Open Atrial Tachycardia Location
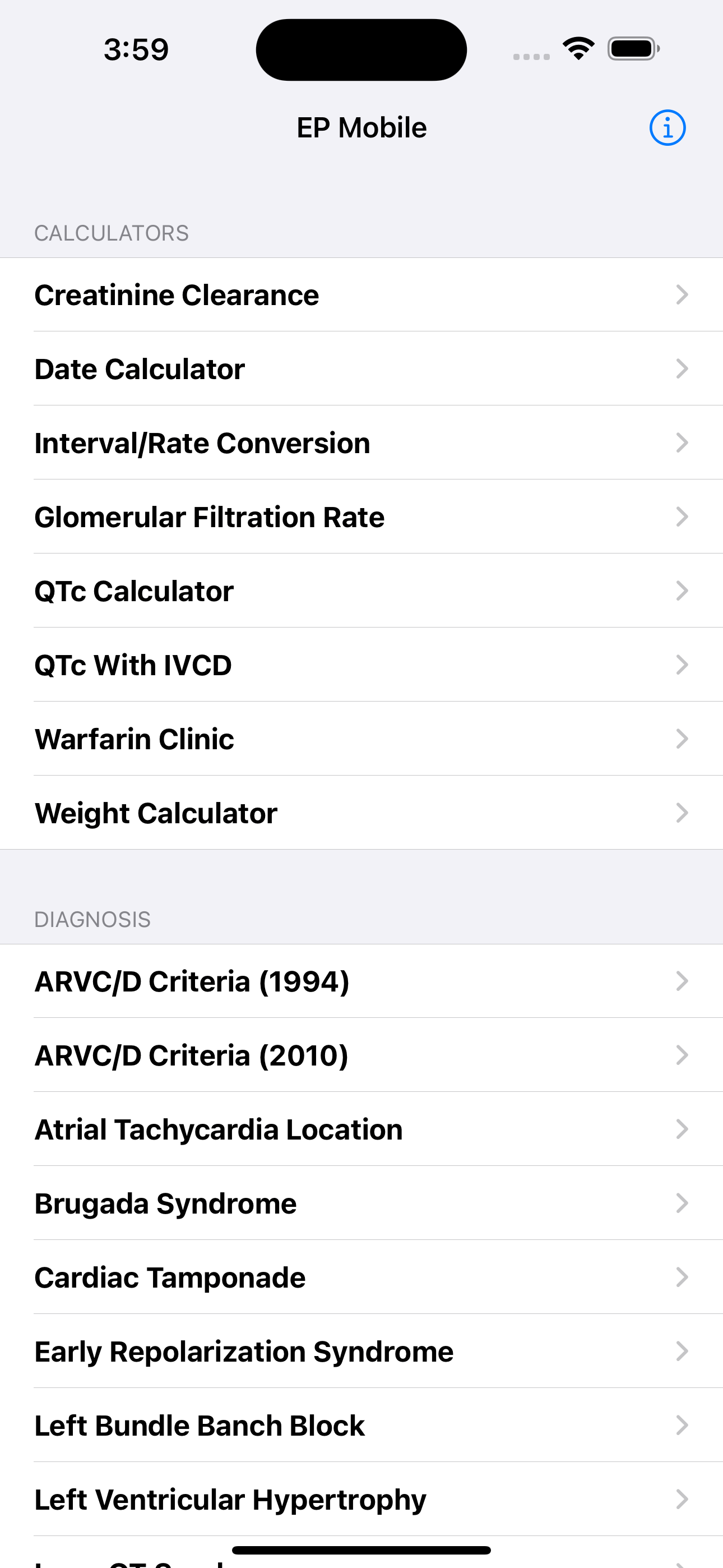 361,1129
